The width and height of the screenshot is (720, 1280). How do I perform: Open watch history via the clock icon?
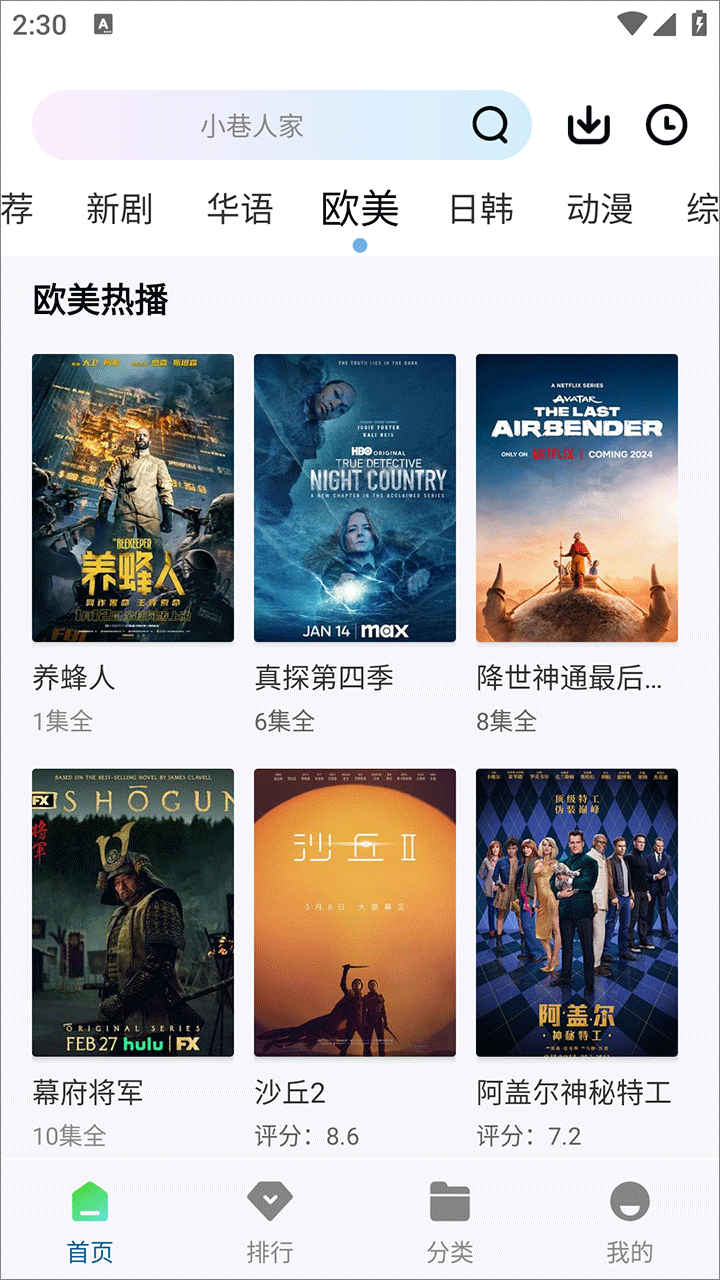[x=666, y=125]
